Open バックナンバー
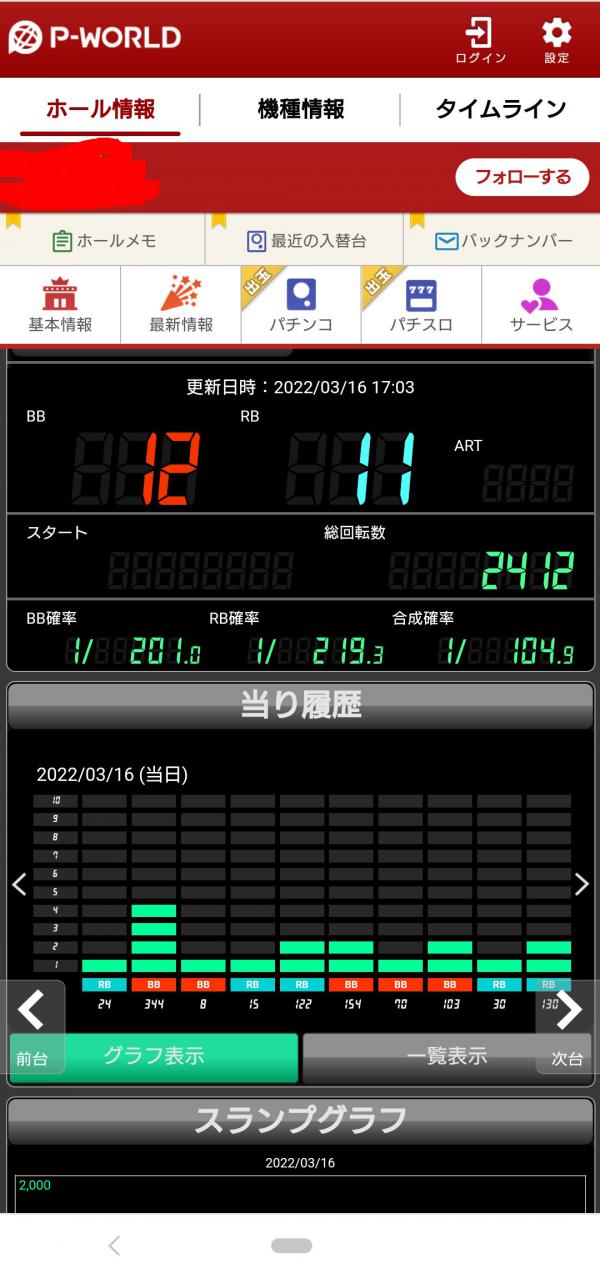The width and height of the screenshot is (600, 1283). click(503, 241)
